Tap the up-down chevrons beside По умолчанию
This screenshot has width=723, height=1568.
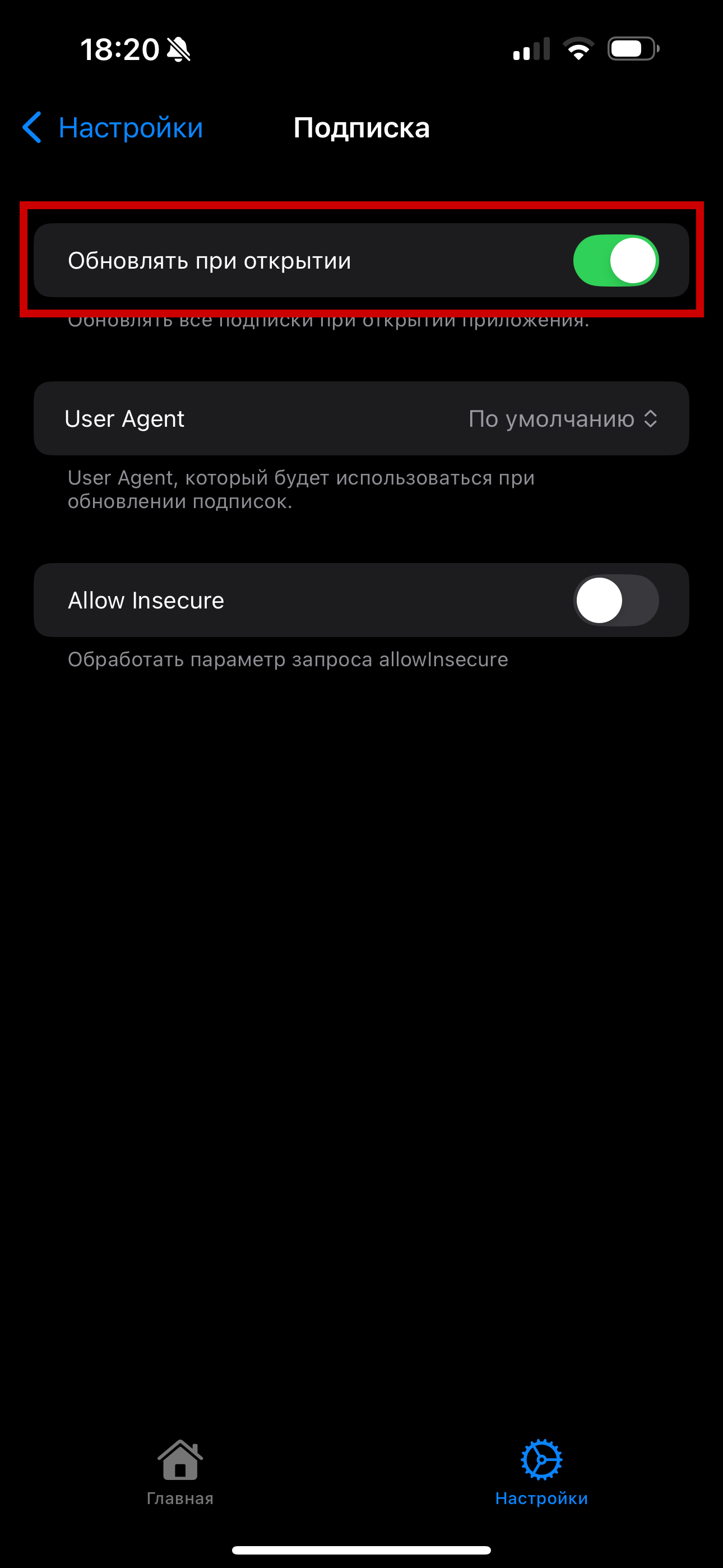click(651, 419)
